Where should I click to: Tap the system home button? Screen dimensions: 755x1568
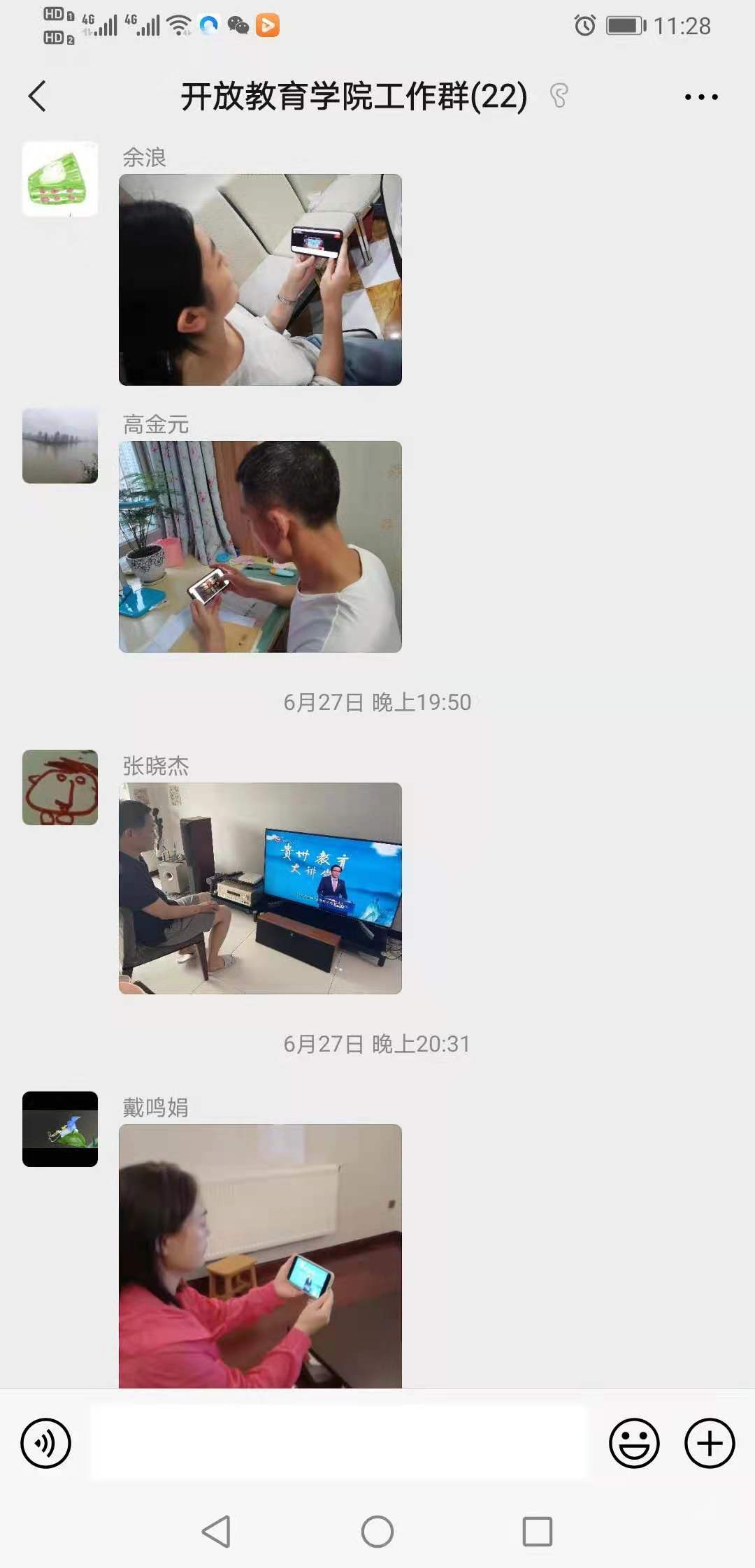pos(377,1532)
